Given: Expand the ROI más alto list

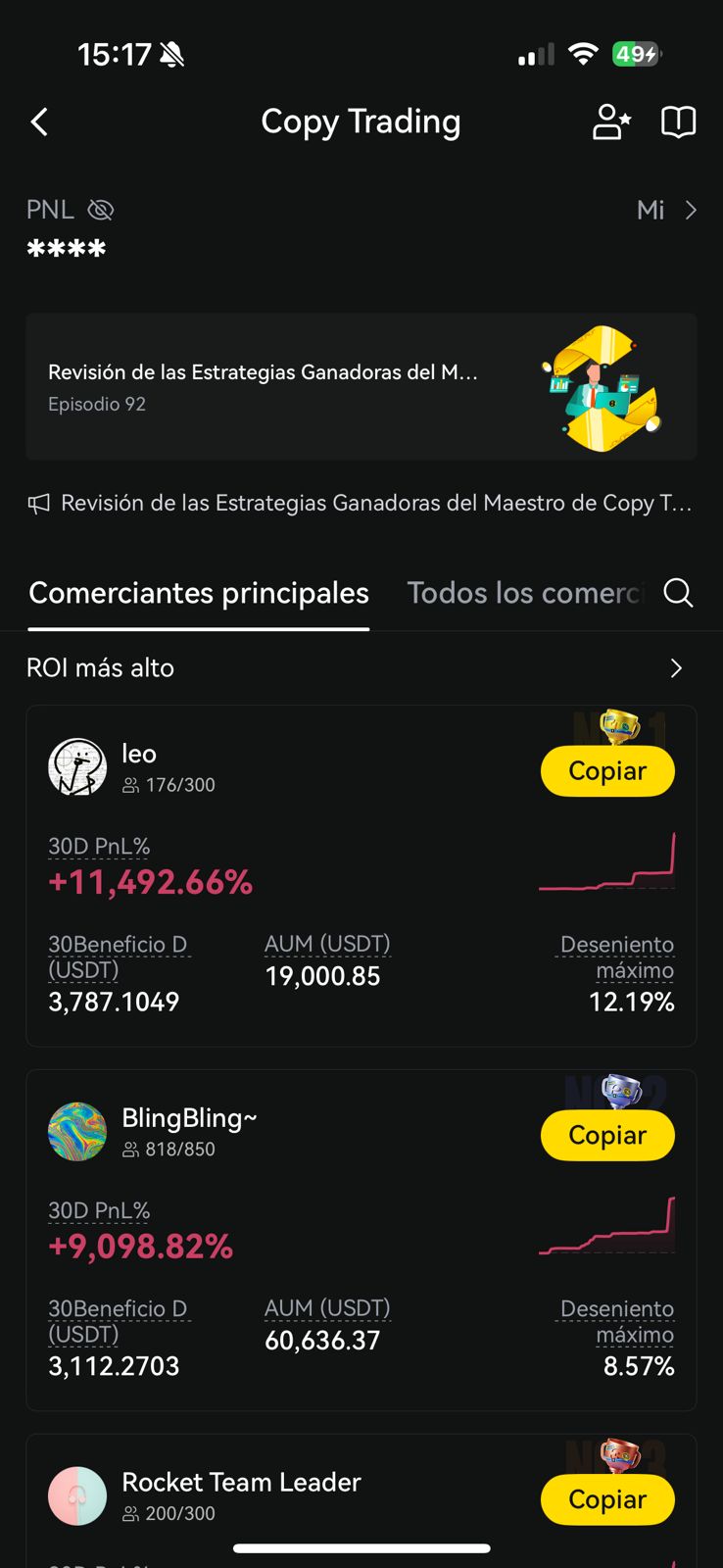Looking at the screenshot, I should (676, 668).
